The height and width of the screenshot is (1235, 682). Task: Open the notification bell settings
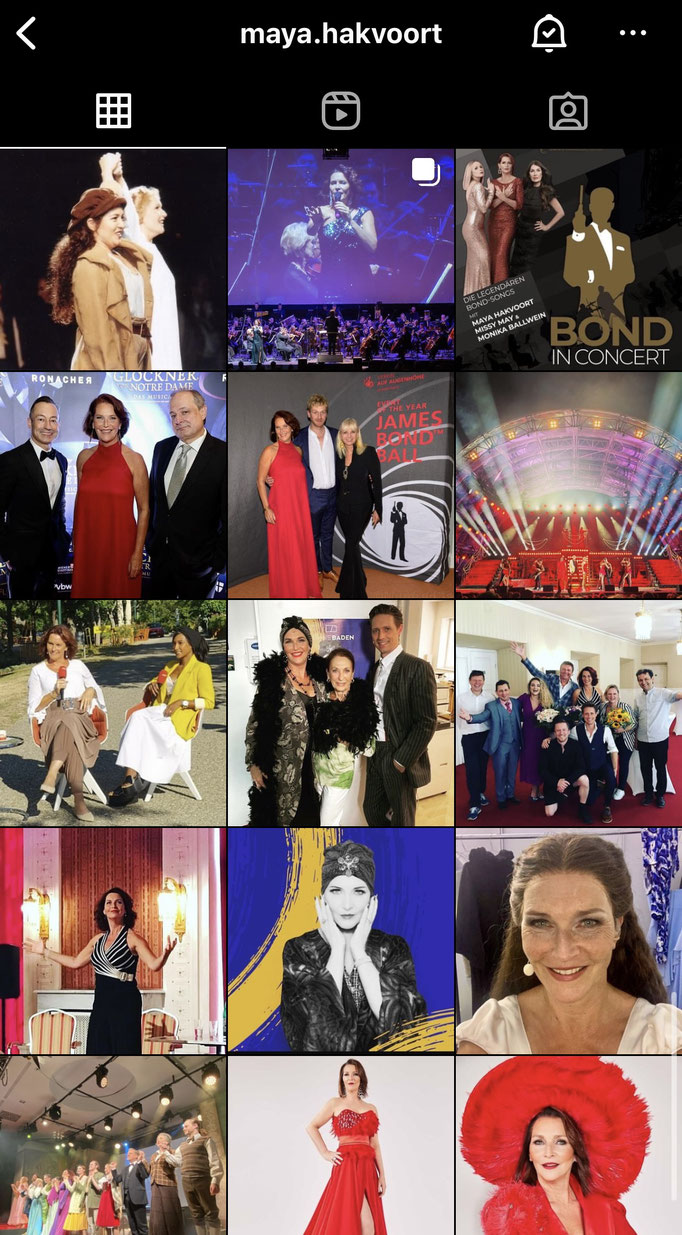click(x=548, y=34)
